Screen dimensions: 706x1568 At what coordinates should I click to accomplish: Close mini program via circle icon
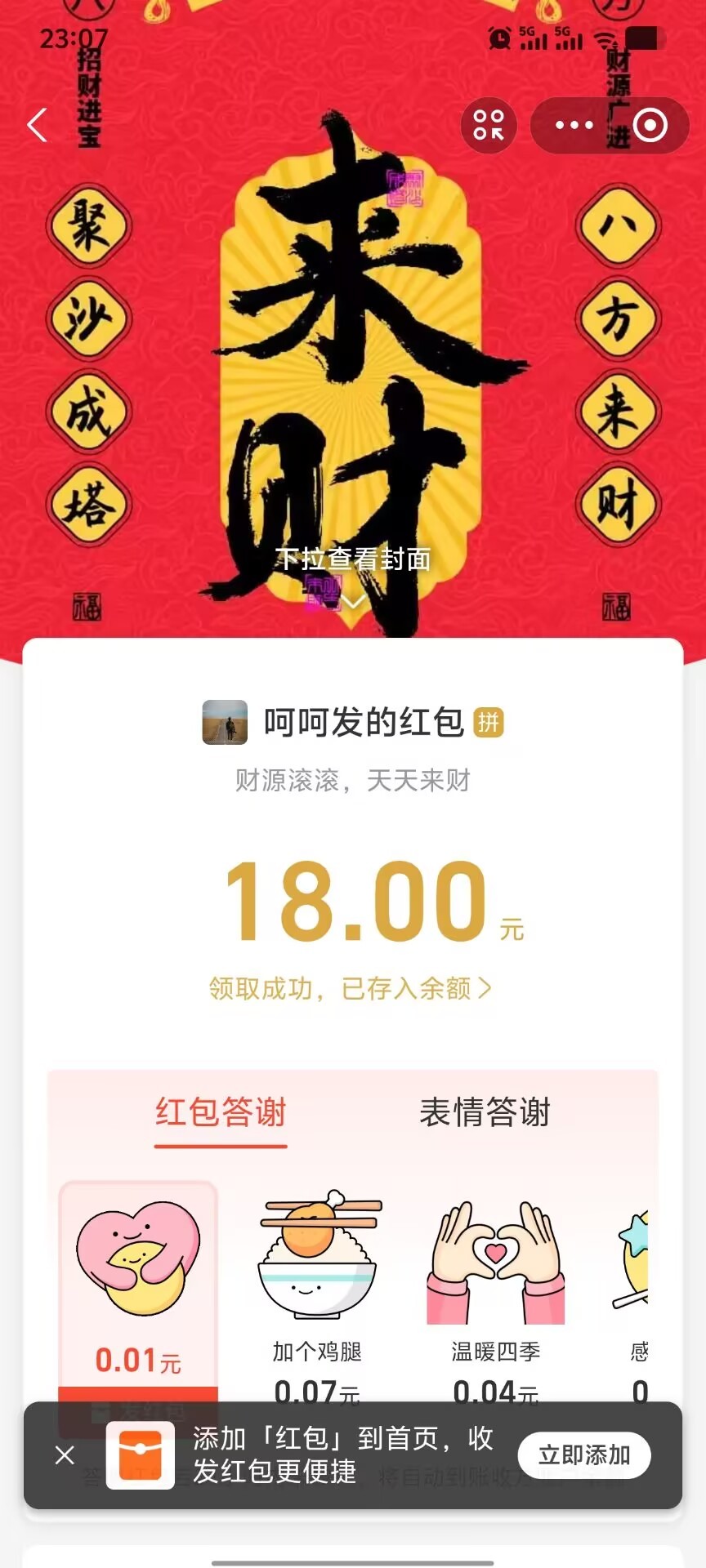point(650,125)
